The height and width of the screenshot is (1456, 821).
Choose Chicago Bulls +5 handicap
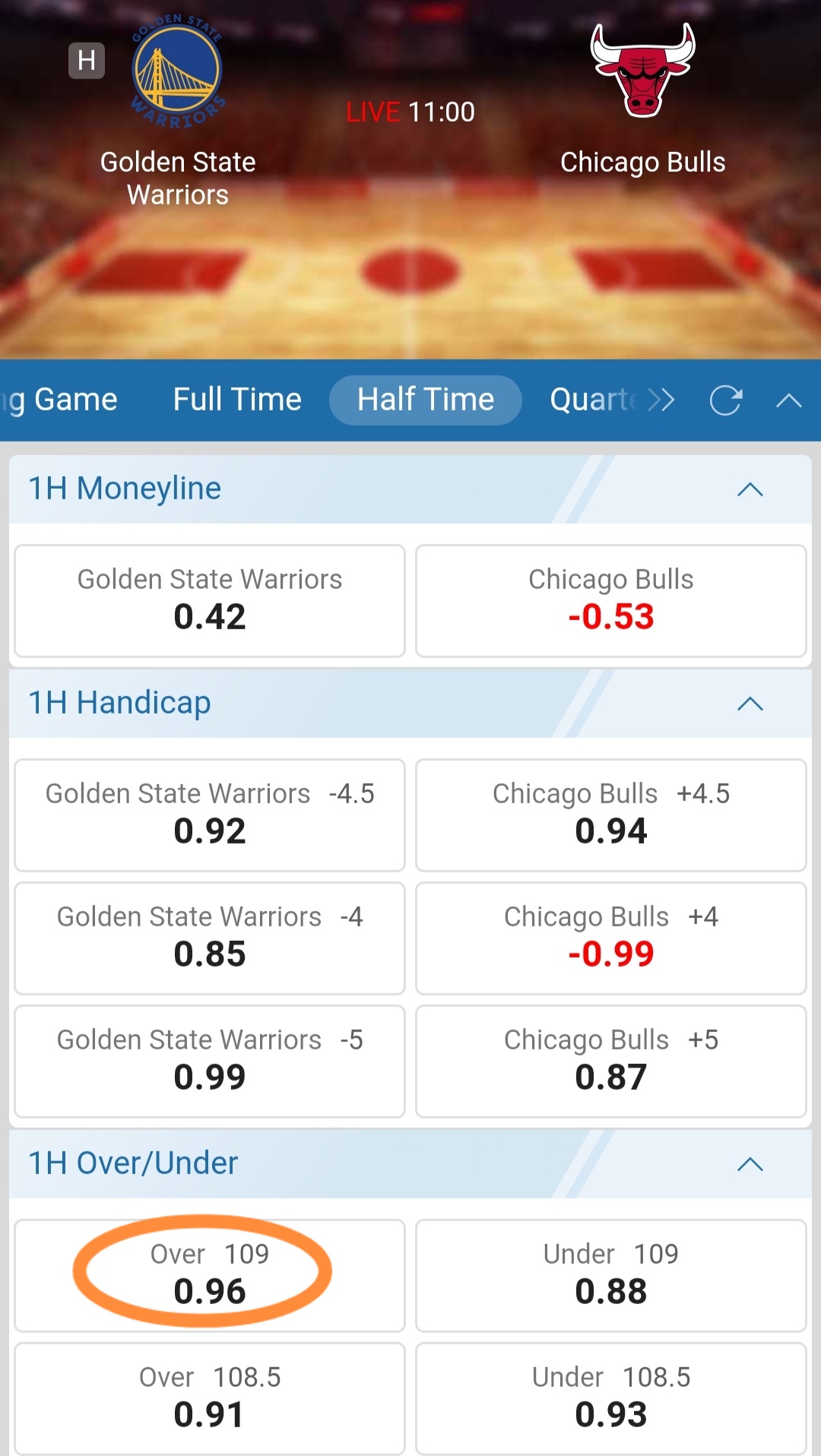pos(610,1061)
